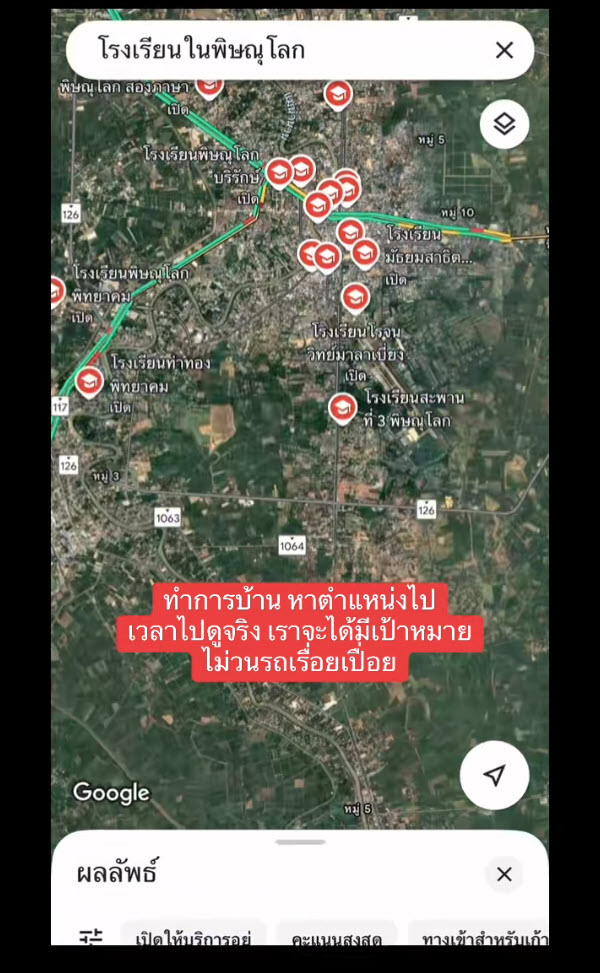This screenshot has height=973, width=600.
Task: Open the pin for โรงเรียนพิษณุโลกบริรักษ์
Action: click(280, 173)
